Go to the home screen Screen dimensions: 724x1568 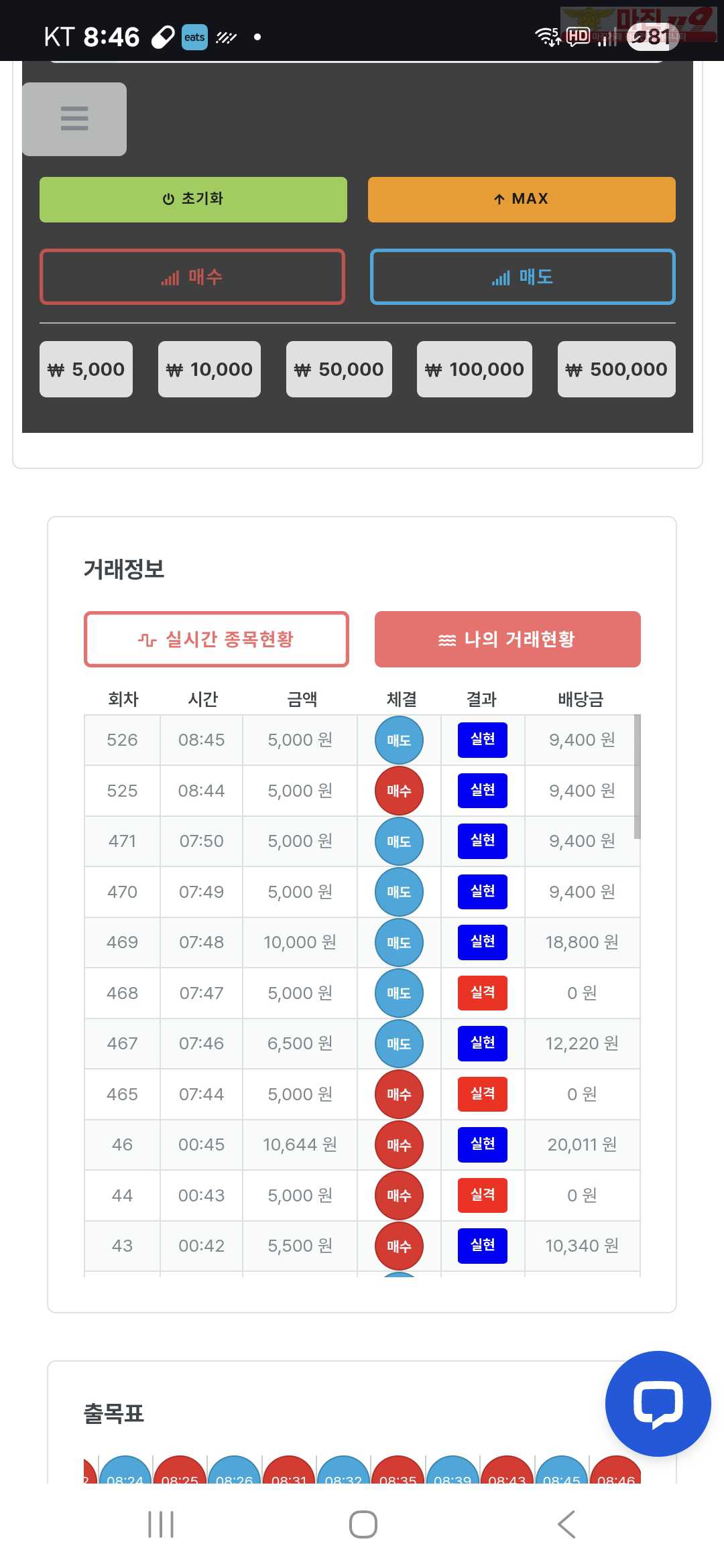(363, 1524)
